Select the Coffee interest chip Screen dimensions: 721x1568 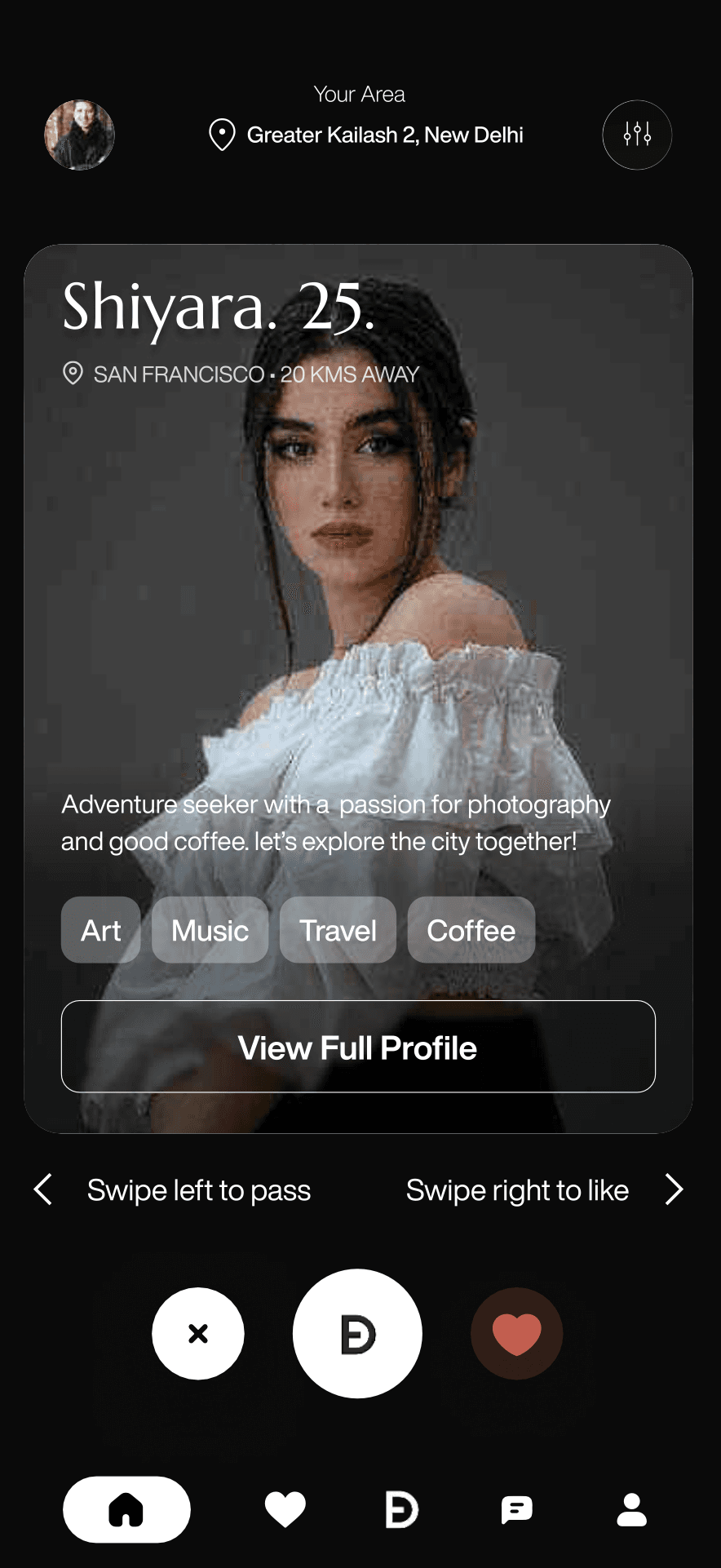pyautogui.click(x=471, y=929)
